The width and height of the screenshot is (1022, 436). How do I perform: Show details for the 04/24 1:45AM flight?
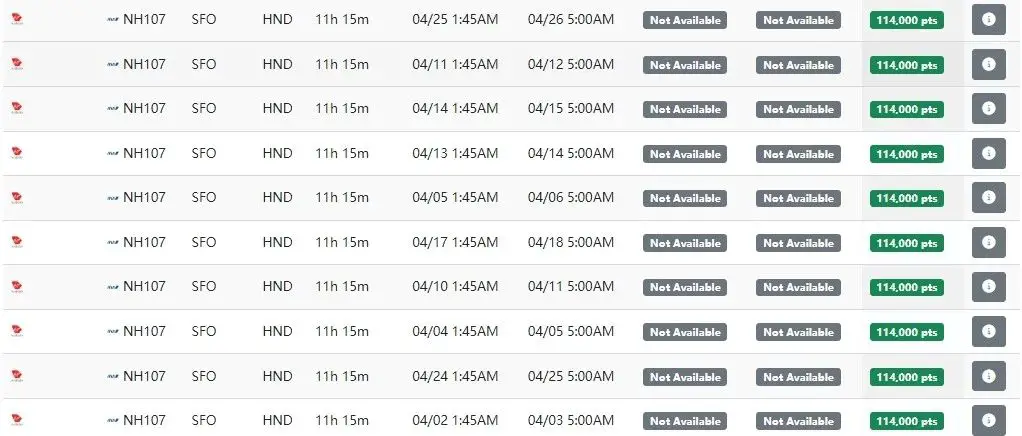click(988, 377)
